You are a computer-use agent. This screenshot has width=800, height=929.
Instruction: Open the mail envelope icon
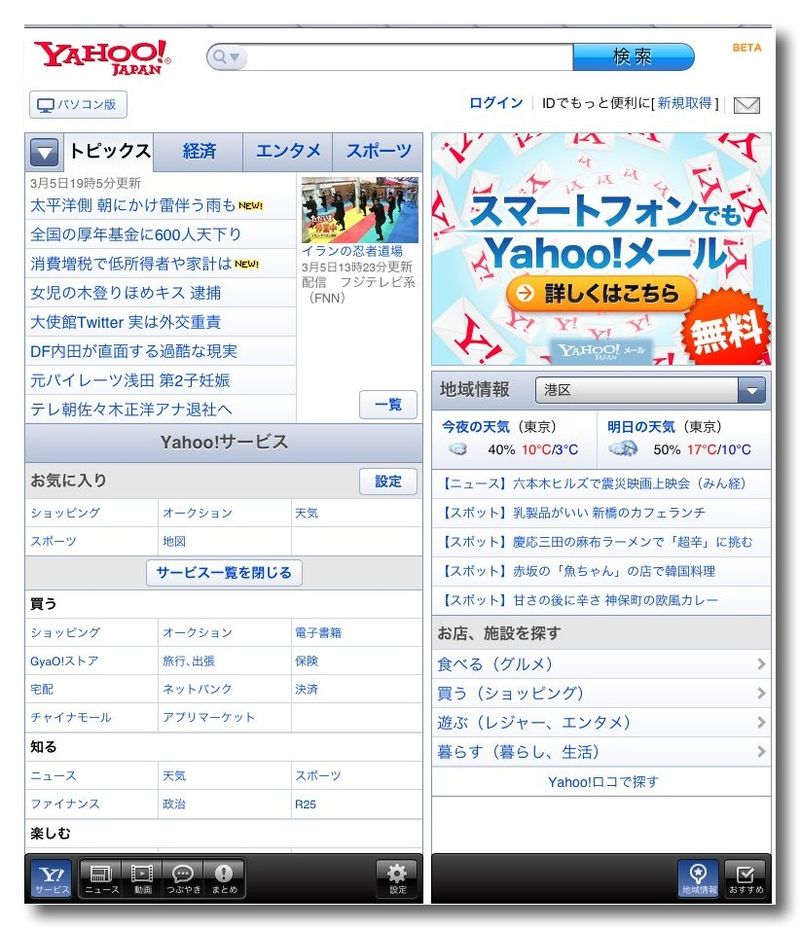coord(747,105)
